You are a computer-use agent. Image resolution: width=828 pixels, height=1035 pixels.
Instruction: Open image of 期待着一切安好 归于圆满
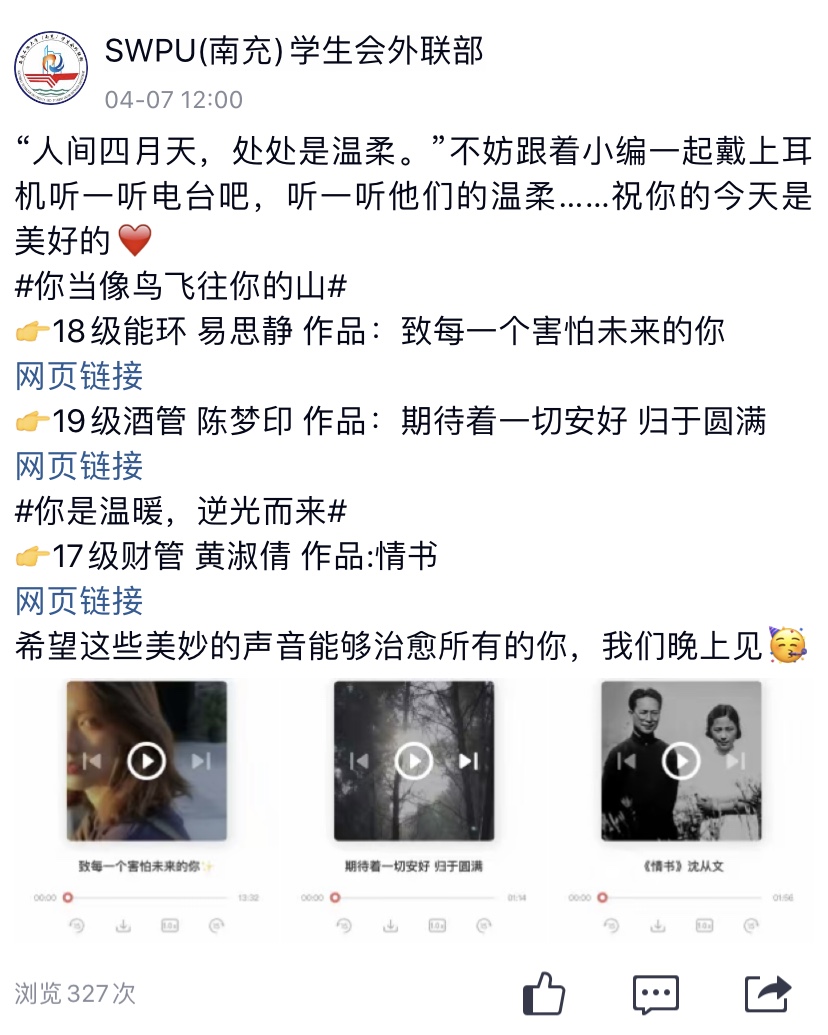(x=413, y=810)
